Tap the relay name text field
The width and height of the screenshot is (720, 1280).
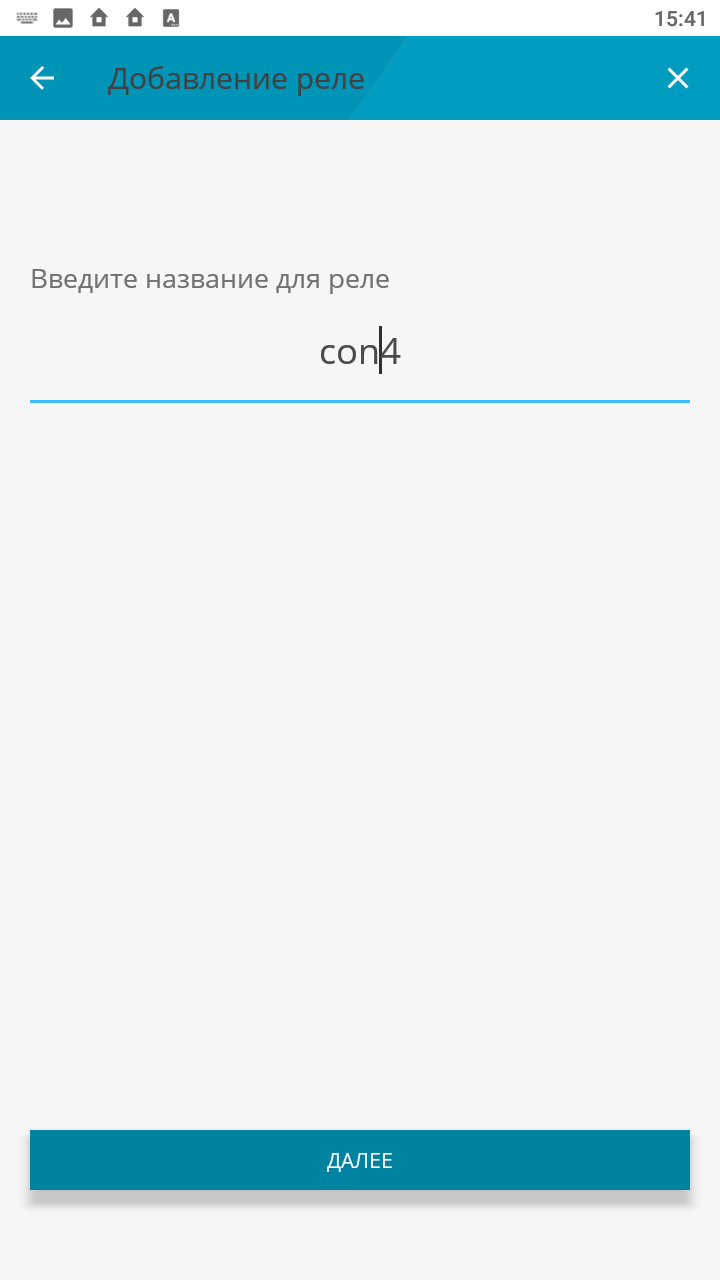click(x=360, y=353)
